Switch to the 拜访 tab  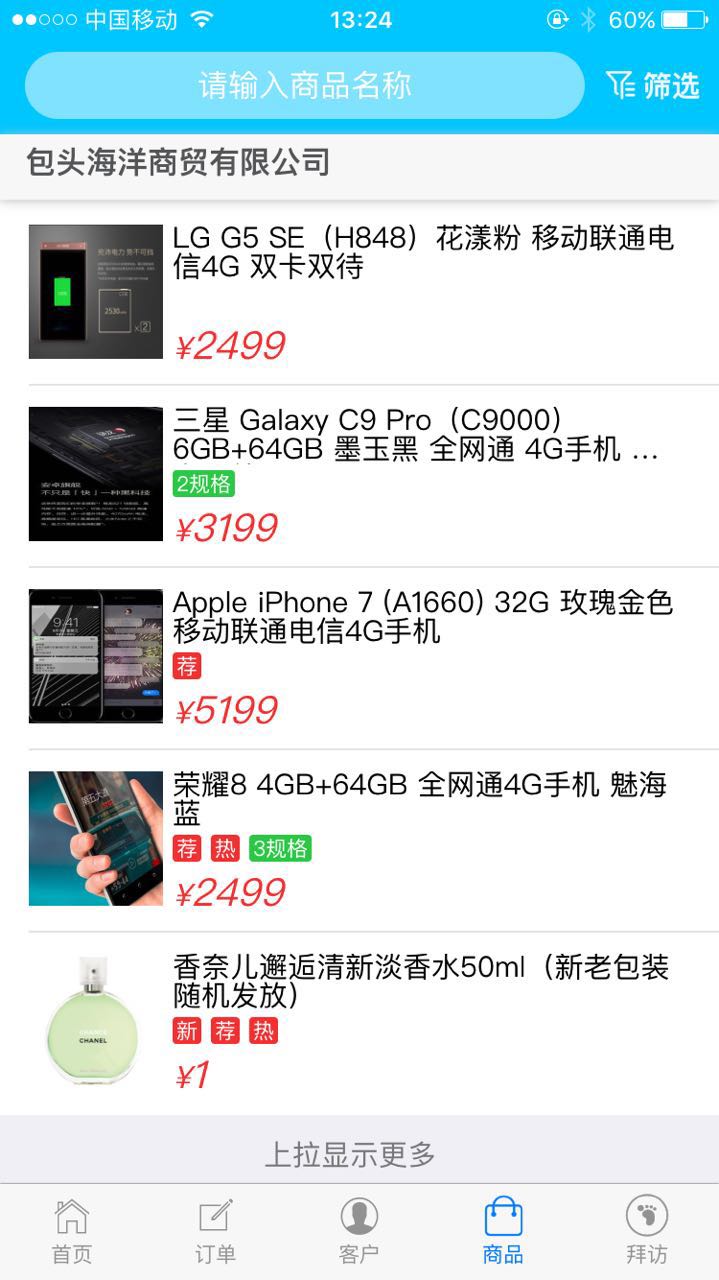(x=647, y=1231)
